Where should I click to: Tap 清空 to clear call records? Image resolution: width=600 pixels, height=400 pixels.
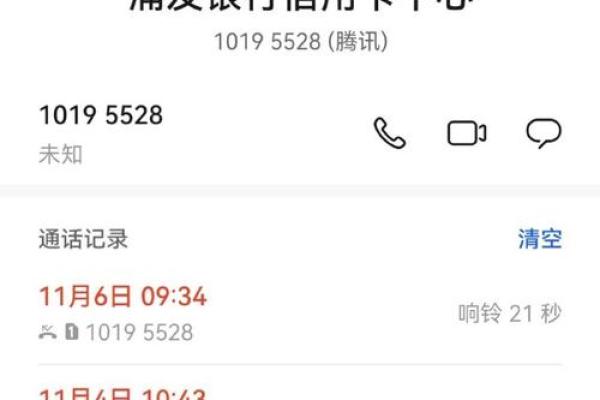tap(540, 239)
